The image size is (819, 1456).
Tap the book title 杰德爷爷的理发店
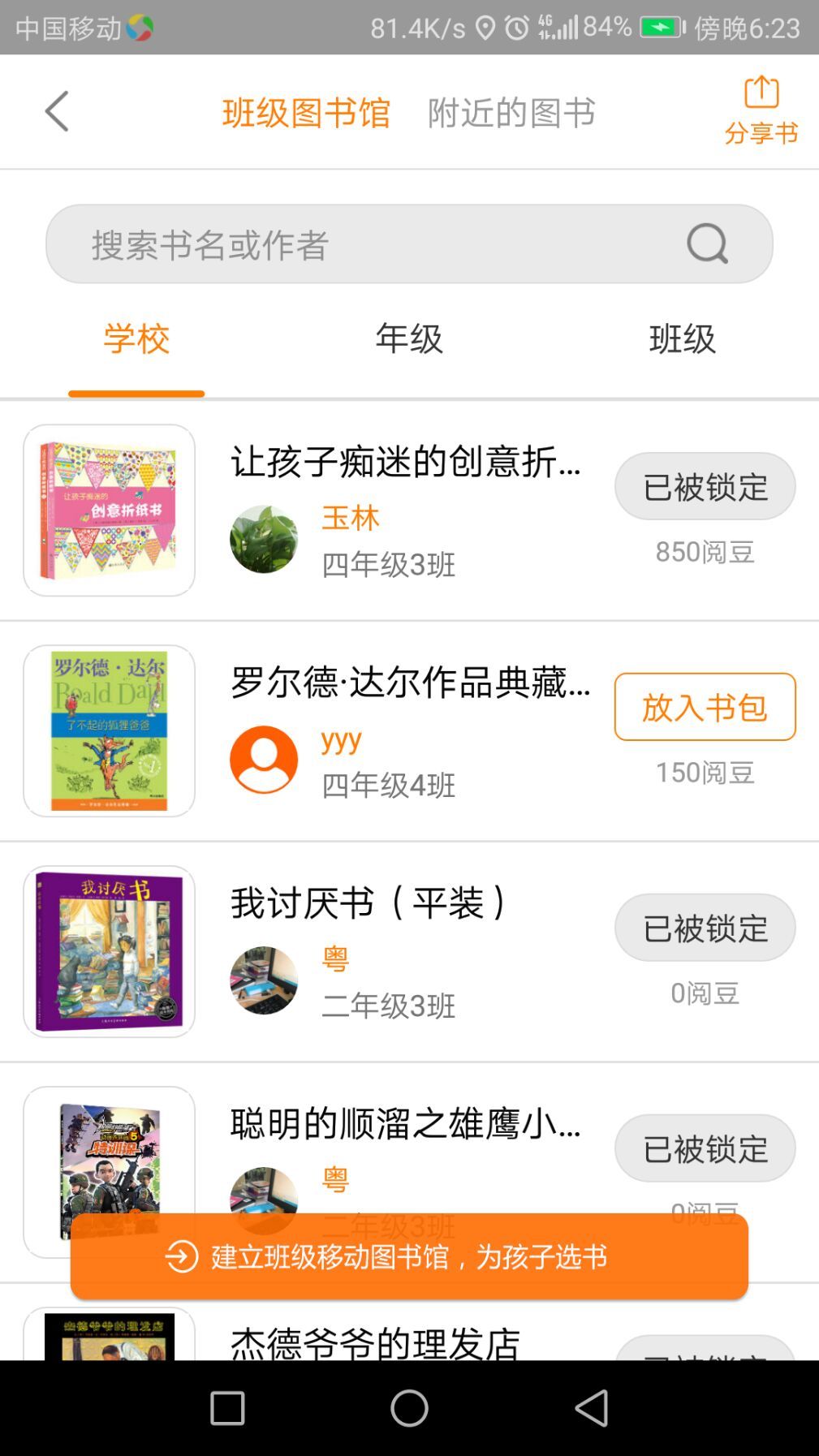pos(373,1343)
